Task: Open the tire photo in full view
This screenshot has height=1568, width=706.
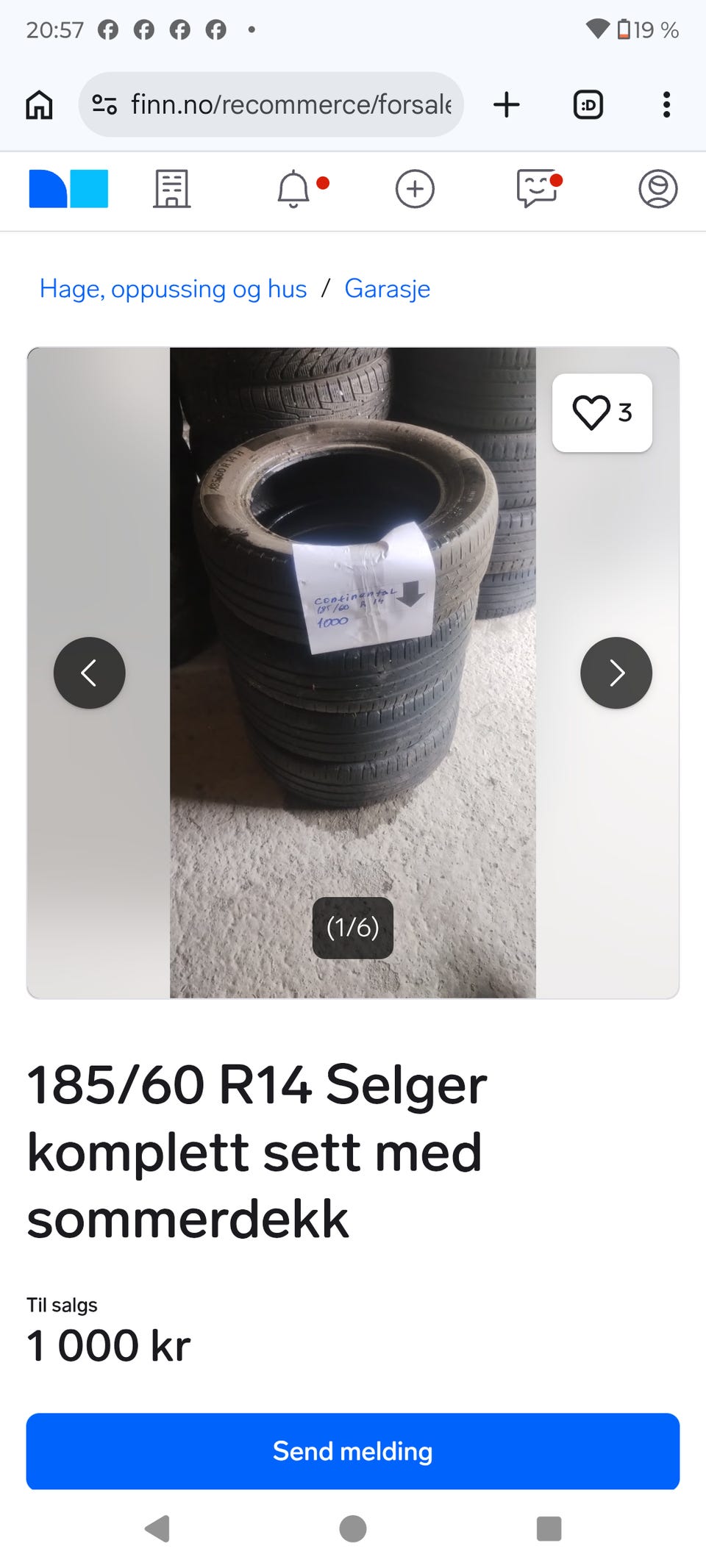Action: pos(353,673)
